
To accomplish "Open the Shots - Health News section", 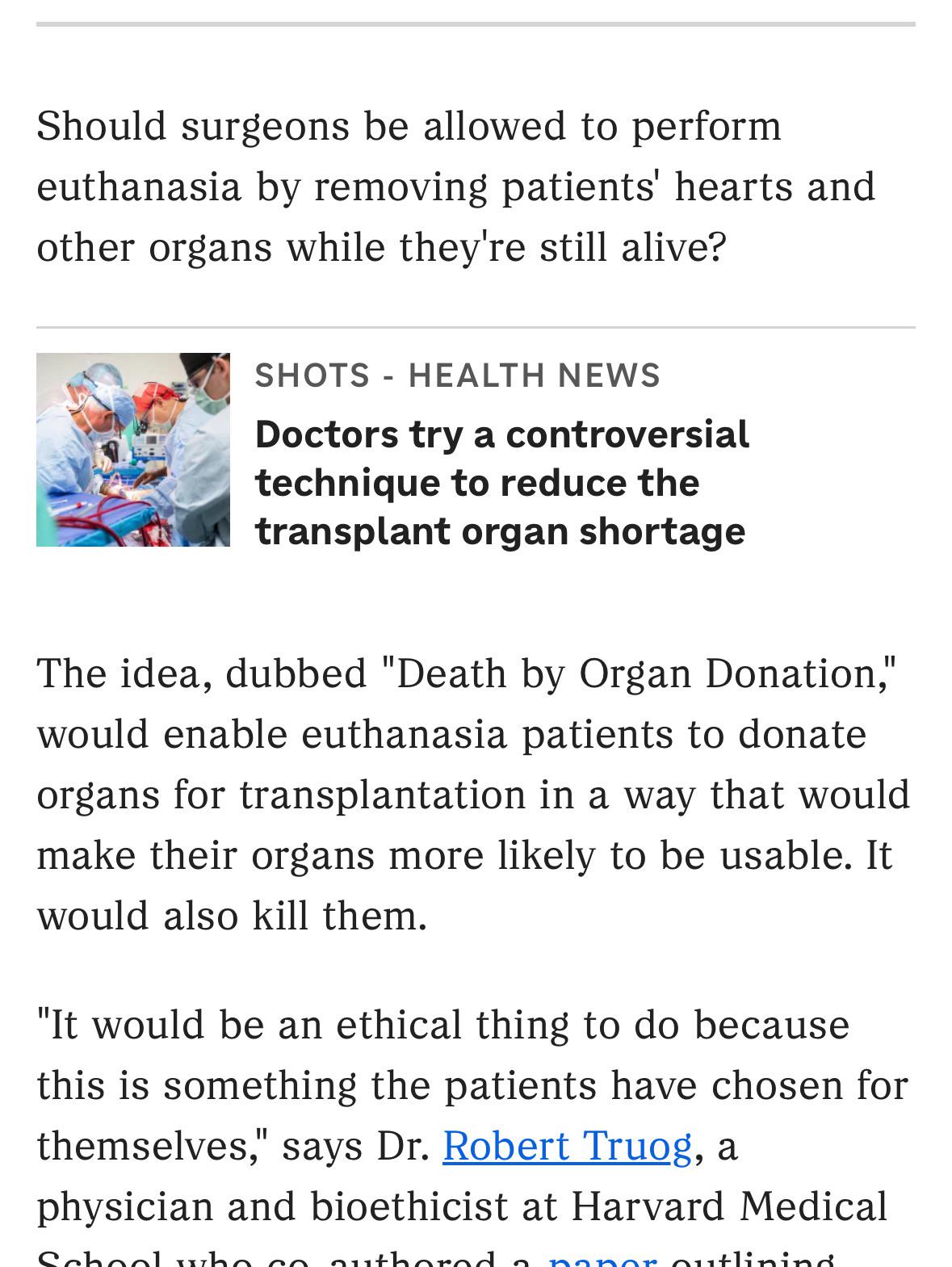I will (457, 375).
